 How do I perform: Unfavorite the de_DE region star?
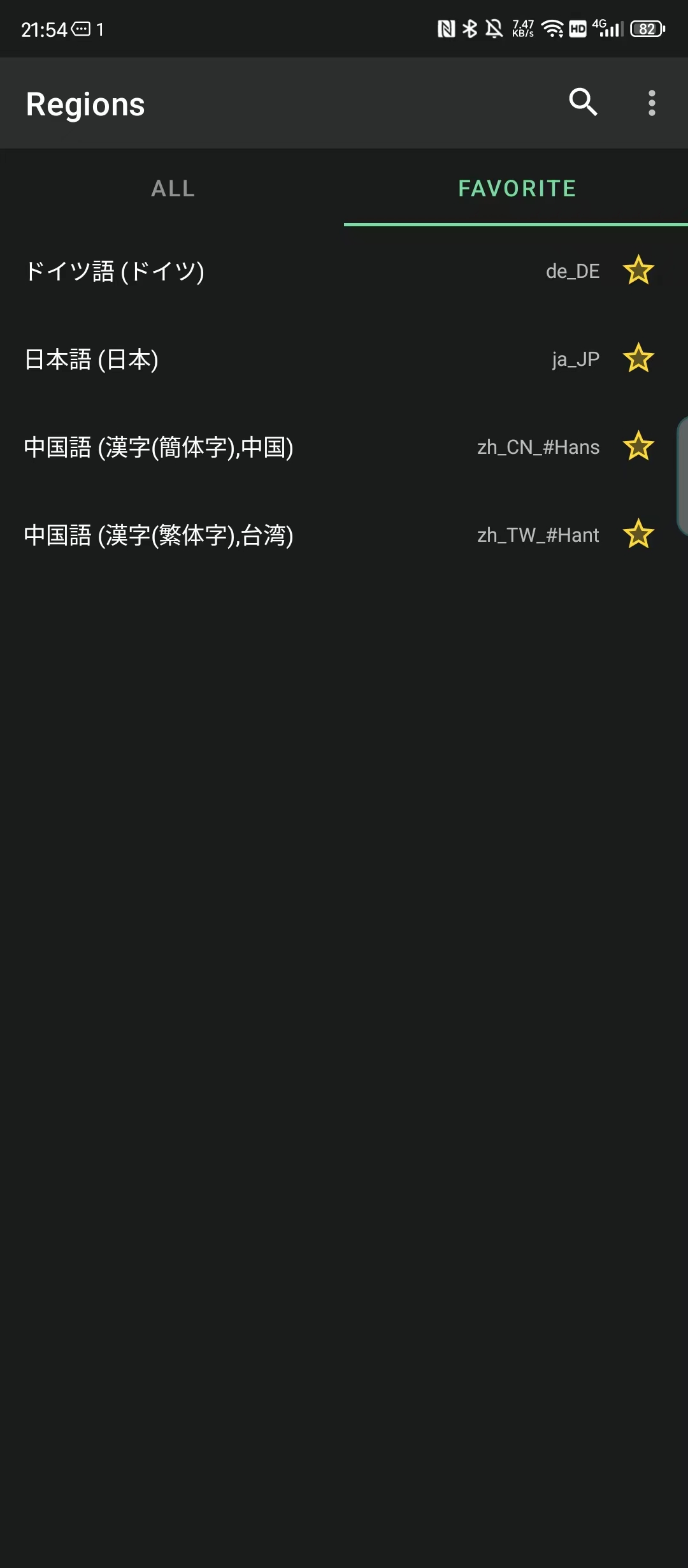638,270
